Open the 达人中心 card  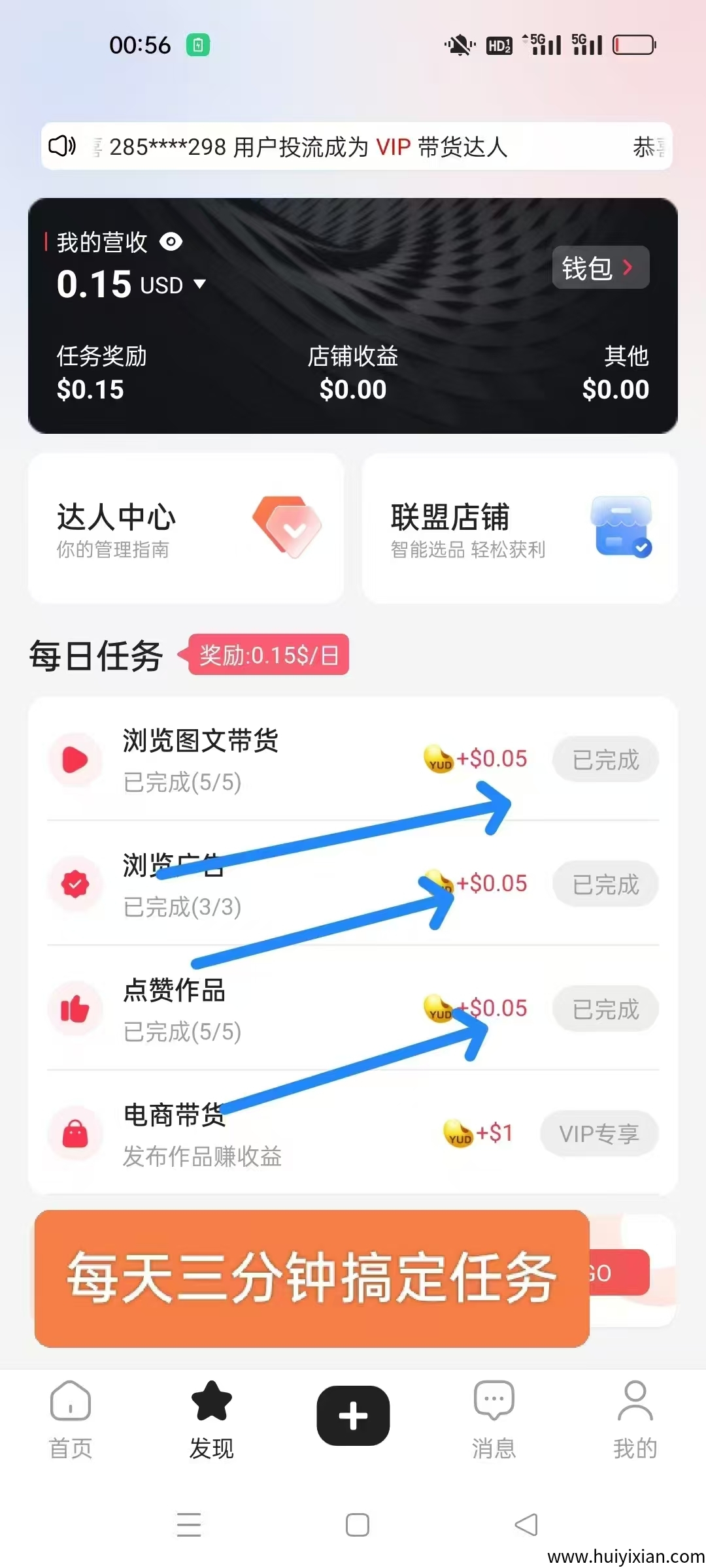click(x=186, y=528)
